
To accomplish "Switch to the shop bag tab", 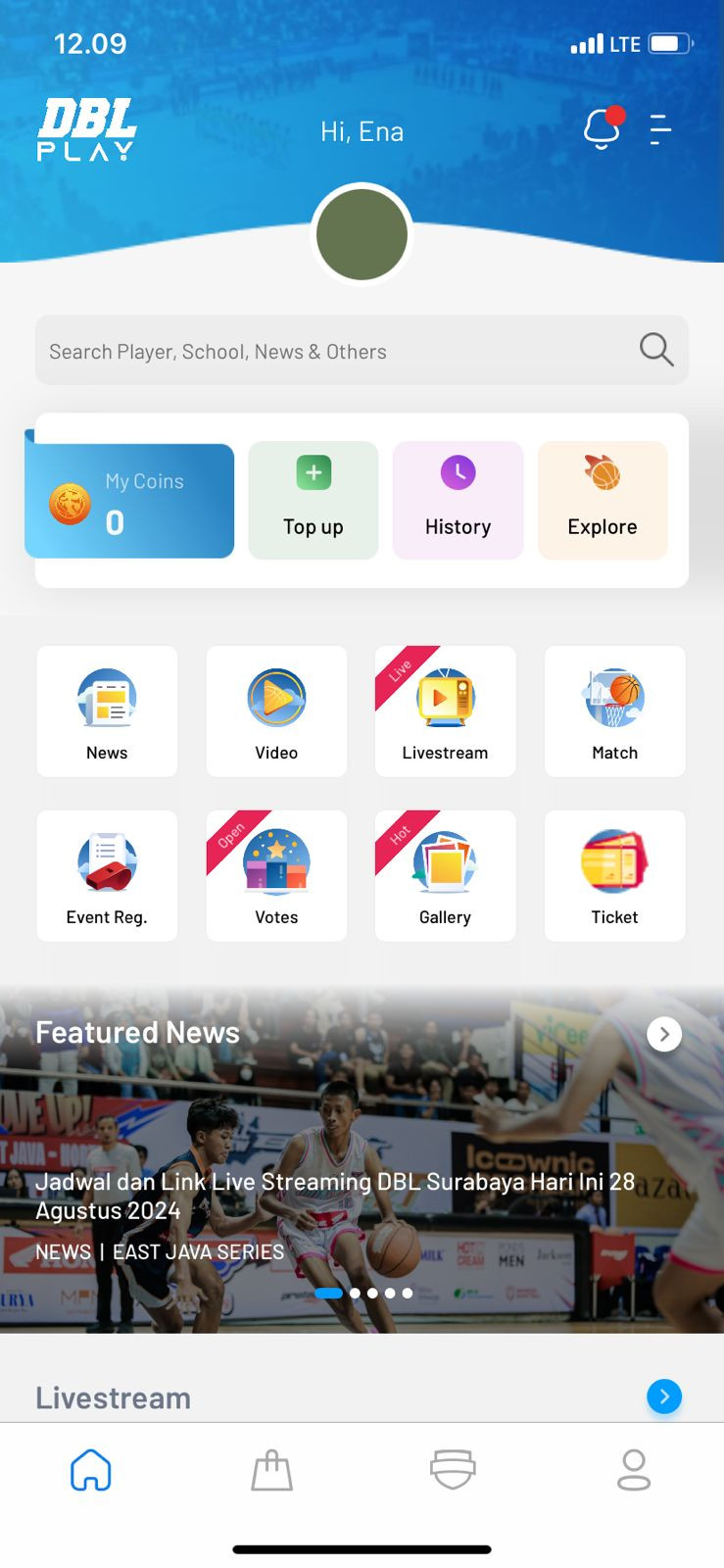I will [x=271, y=1471].
